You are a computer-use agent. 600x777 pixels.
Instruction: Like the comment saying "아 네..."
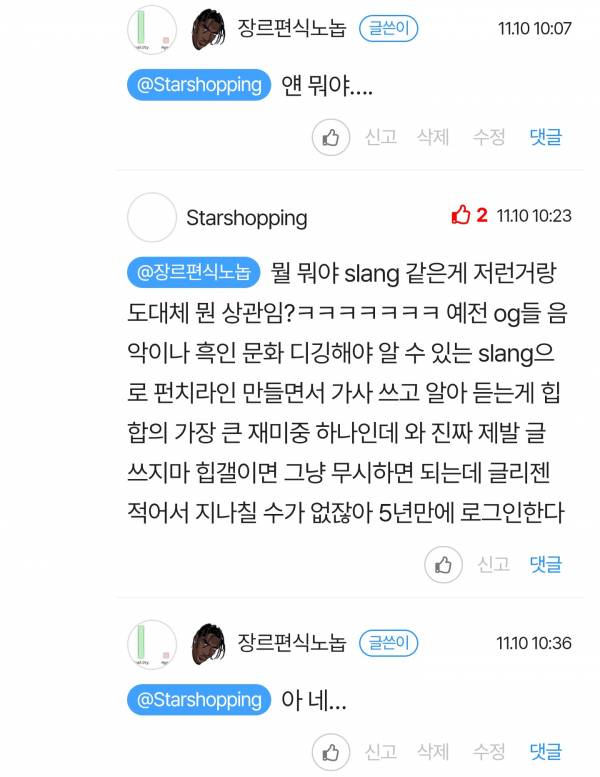[331, 752]
